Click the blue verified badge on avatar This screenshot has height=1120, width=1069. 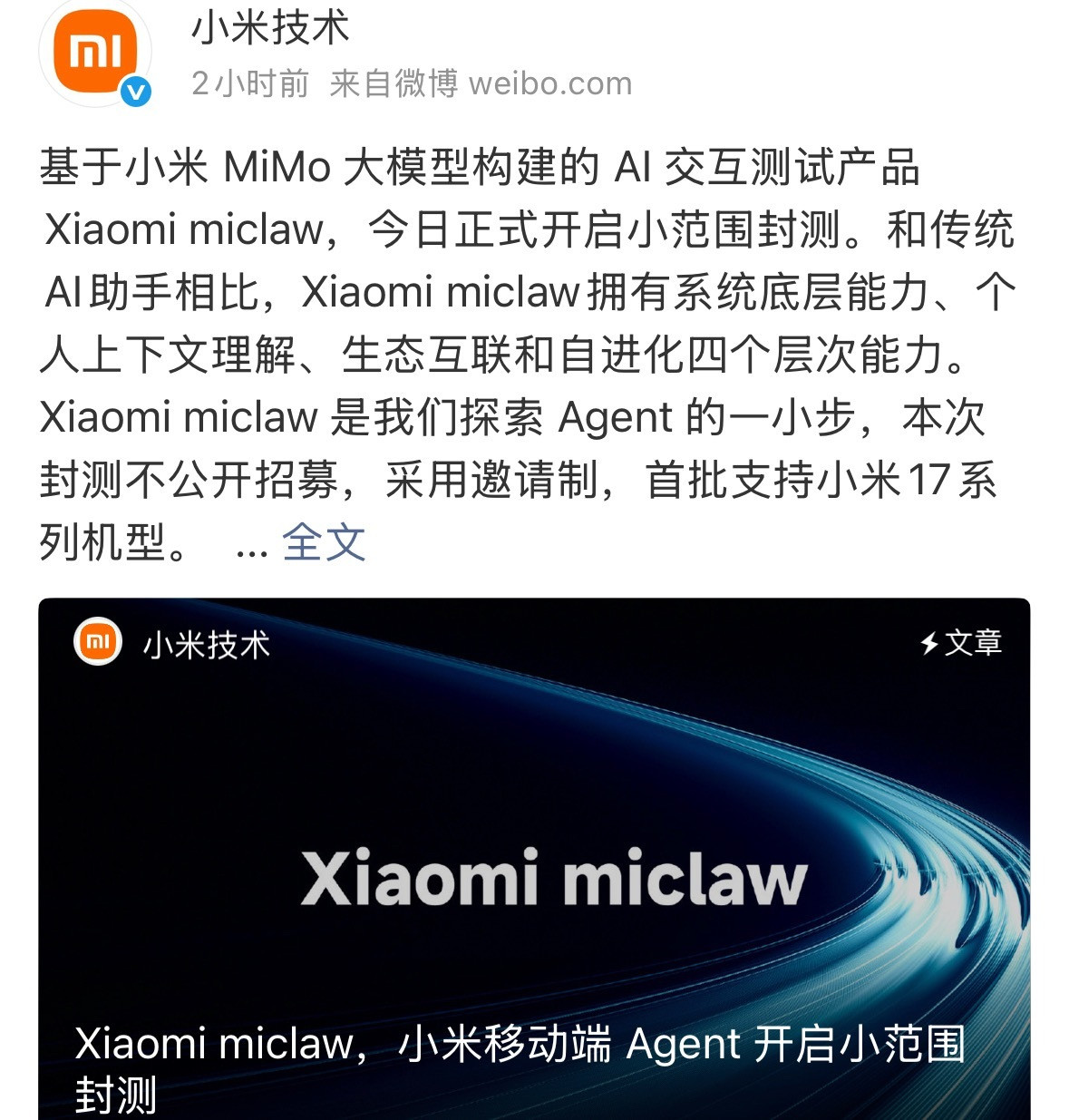[134, 91]
